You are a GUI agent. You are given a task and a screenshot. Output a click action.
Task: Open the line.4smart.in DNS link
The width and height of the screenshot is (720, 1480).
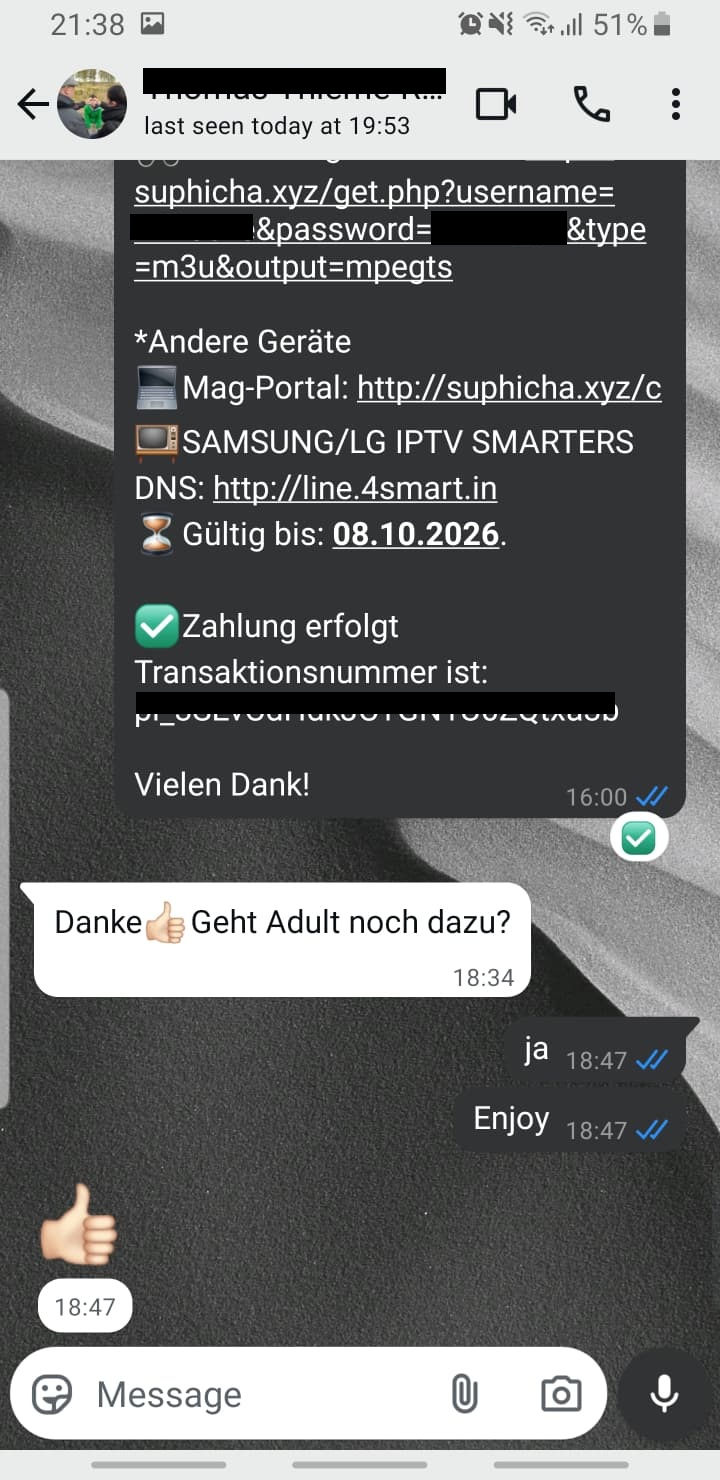click(355, 488)
